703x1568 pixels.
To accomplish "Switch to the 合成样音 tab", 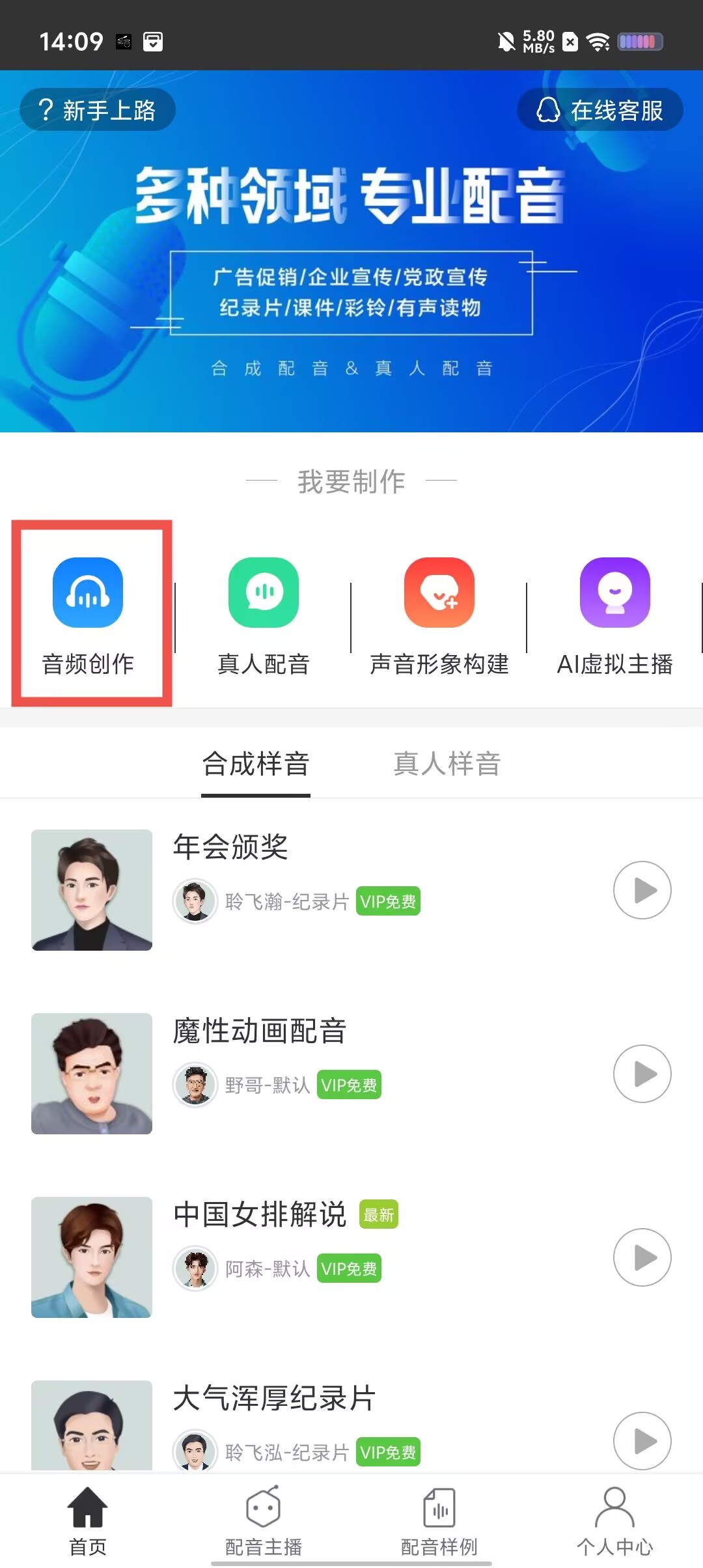I will (256, 764).
